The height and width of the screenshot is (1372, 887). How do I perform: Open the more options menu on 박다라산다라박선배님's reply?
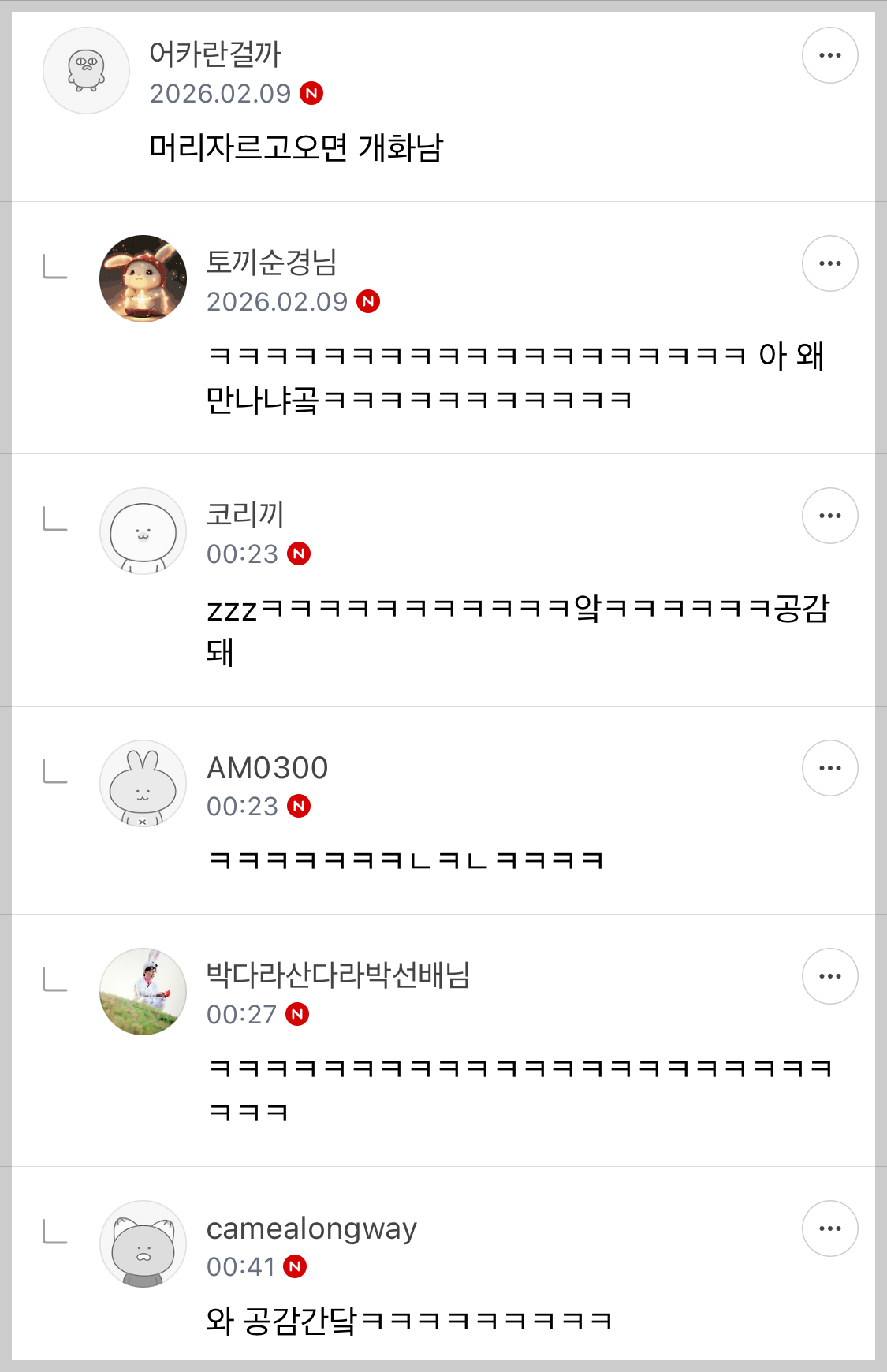click(x=829, y=976)
